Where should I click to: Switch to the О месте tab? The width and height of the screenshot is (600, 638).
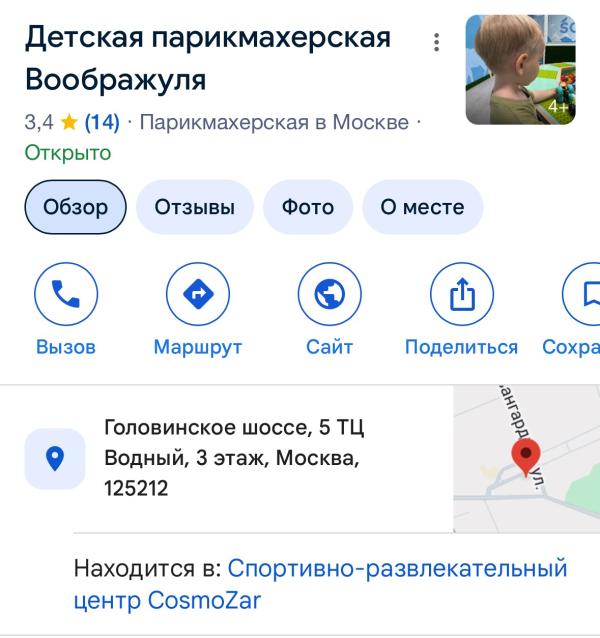pos(422,207)
